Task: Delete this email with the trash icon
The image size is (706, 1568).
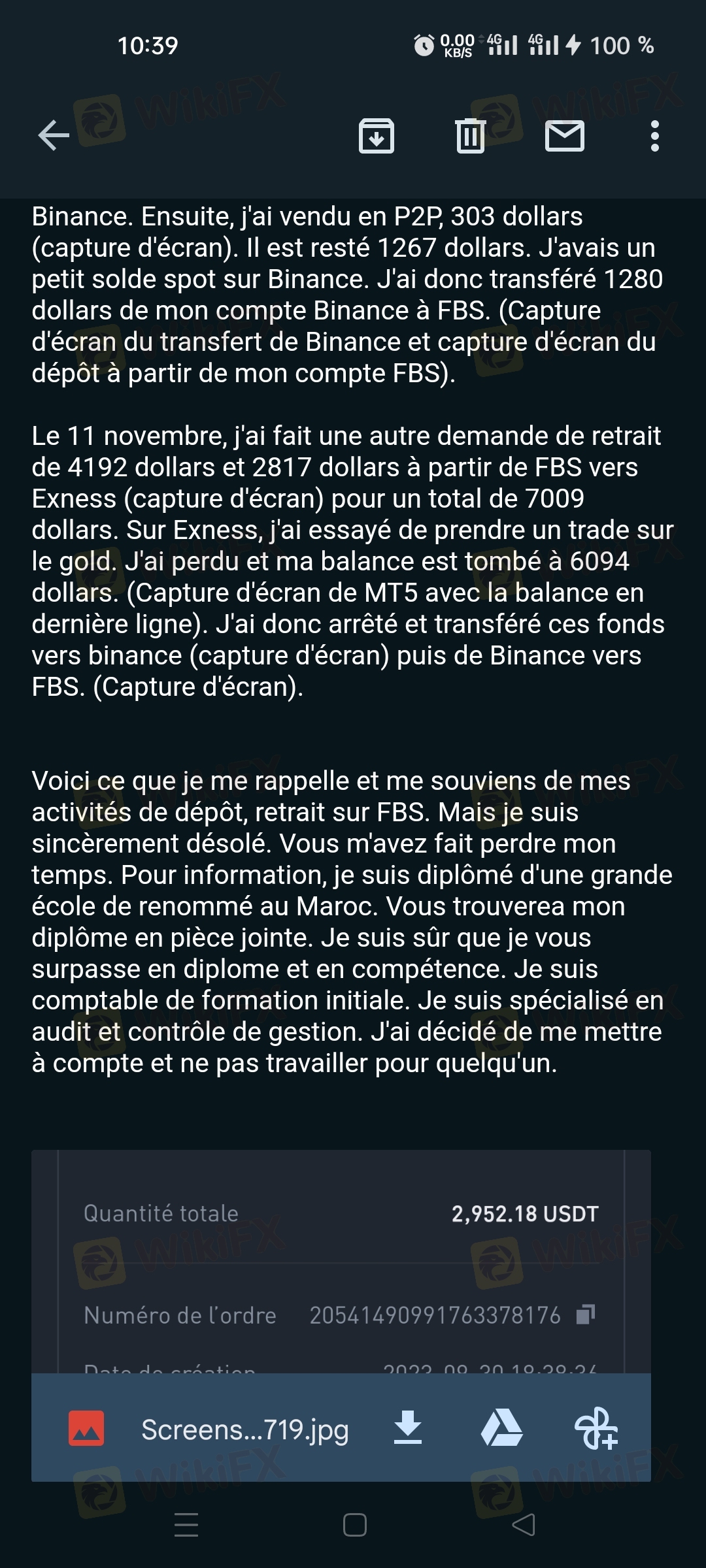Action: point(470,136)
